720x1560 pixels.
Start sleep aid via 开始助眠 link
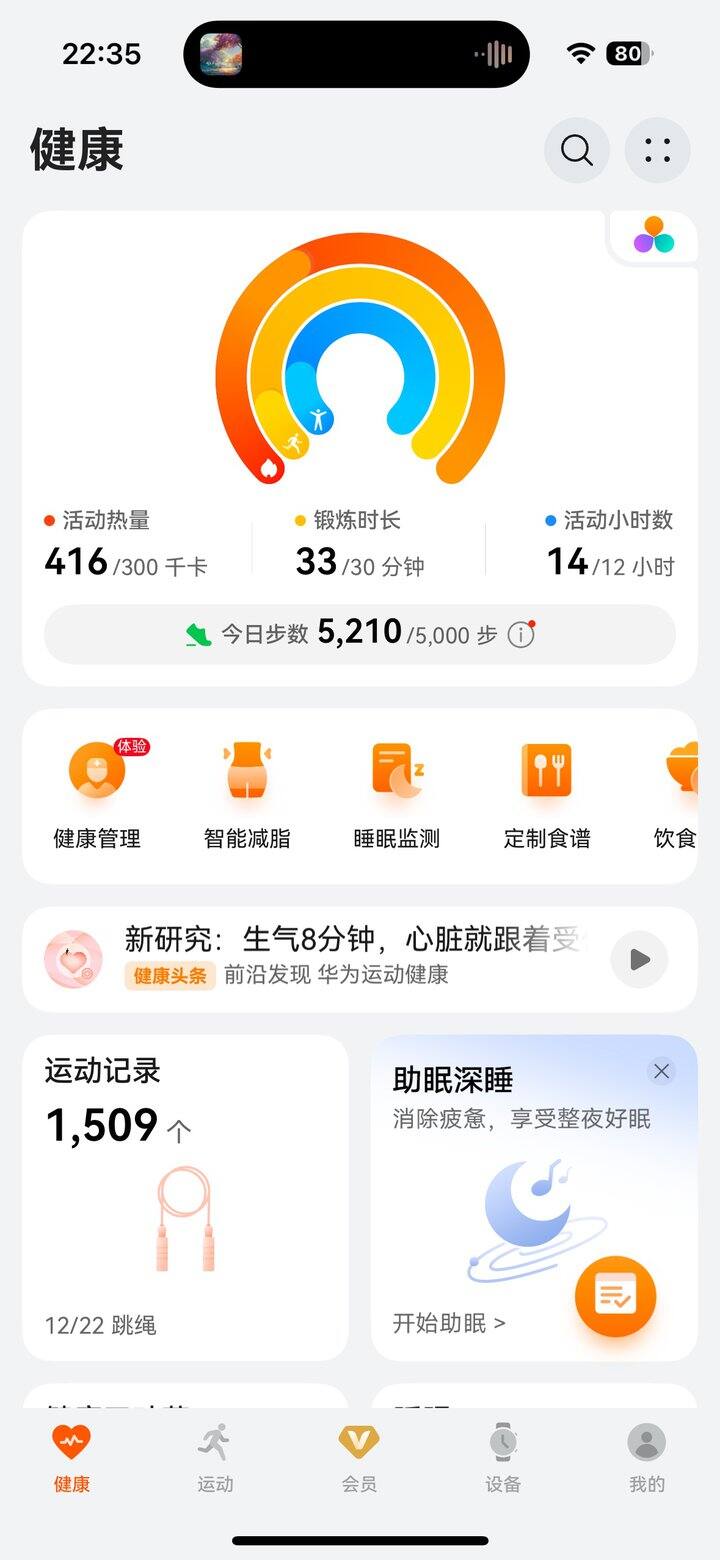point(448,1322)
